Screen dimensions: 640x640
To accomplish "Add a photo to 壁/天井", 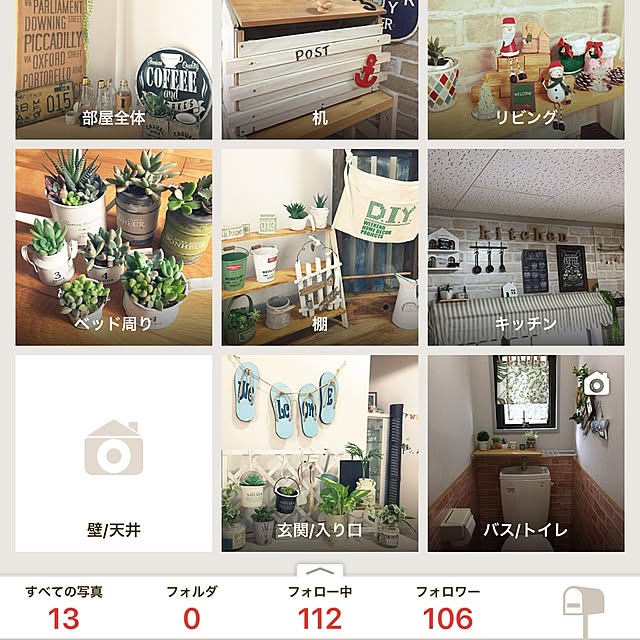I will (x=114, y=453).
